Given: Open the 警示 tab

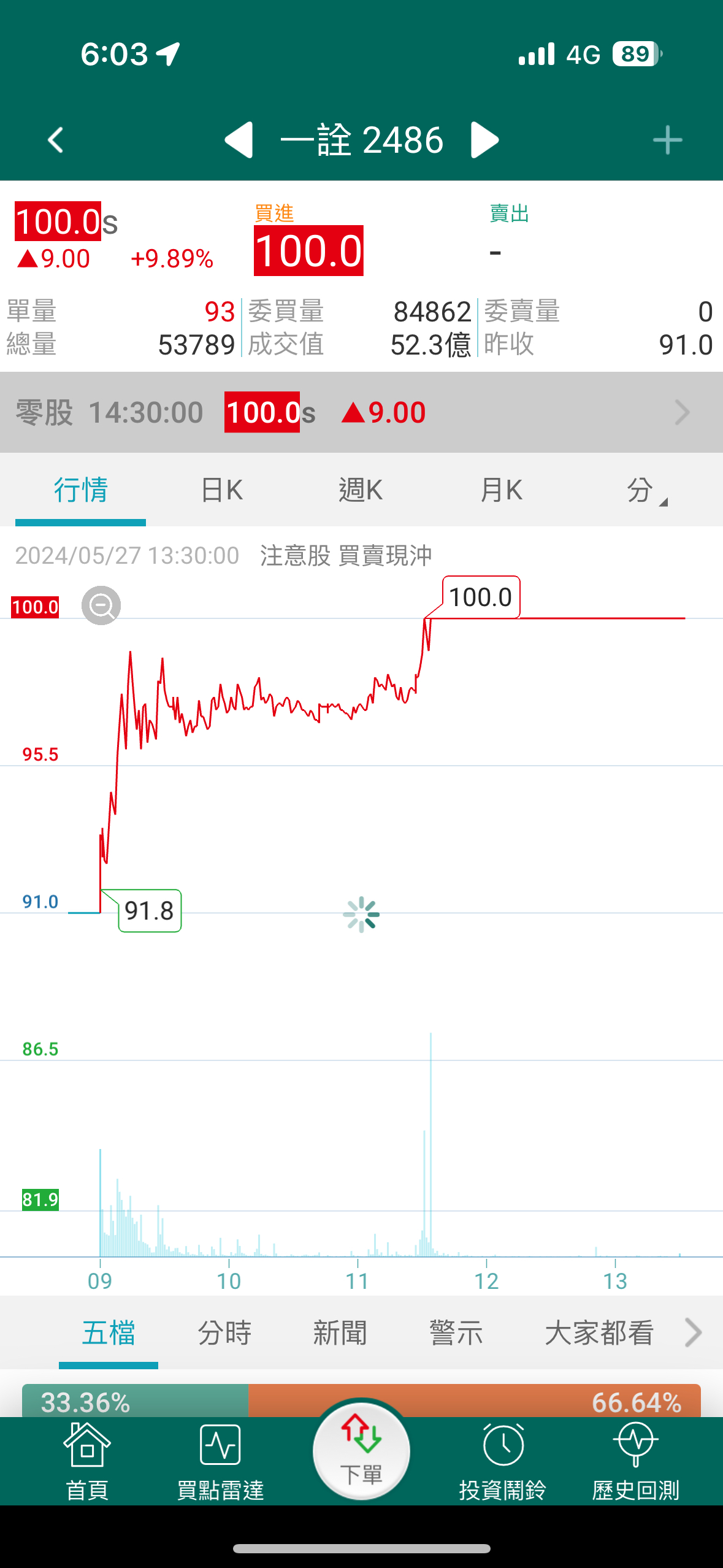Looking at the screenshot, I should (456, 1333).
